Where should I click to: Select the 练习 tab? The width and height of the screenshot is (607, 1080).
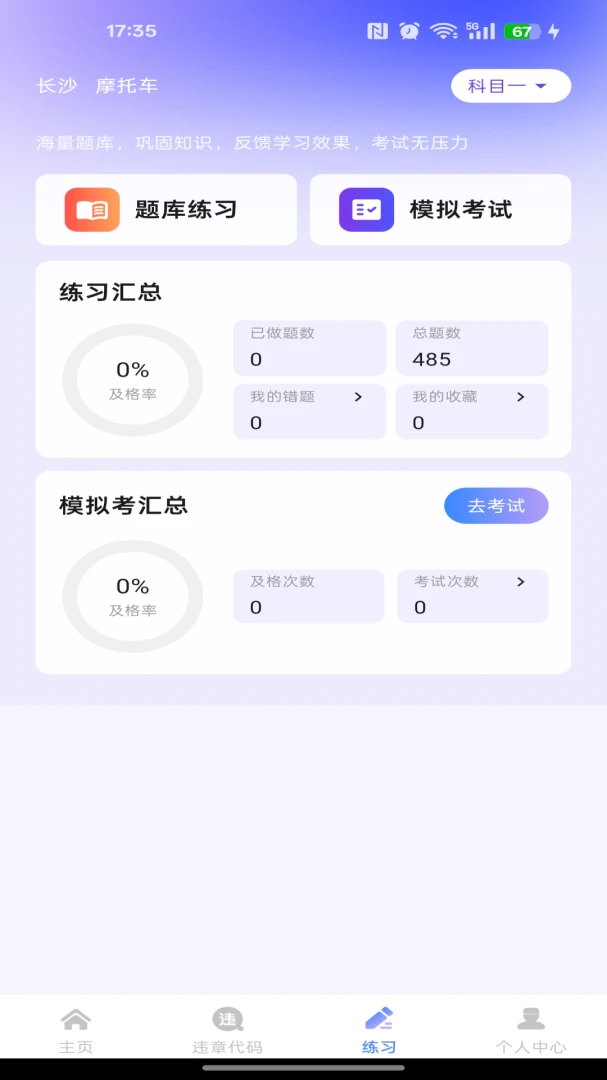point(379,1030)
